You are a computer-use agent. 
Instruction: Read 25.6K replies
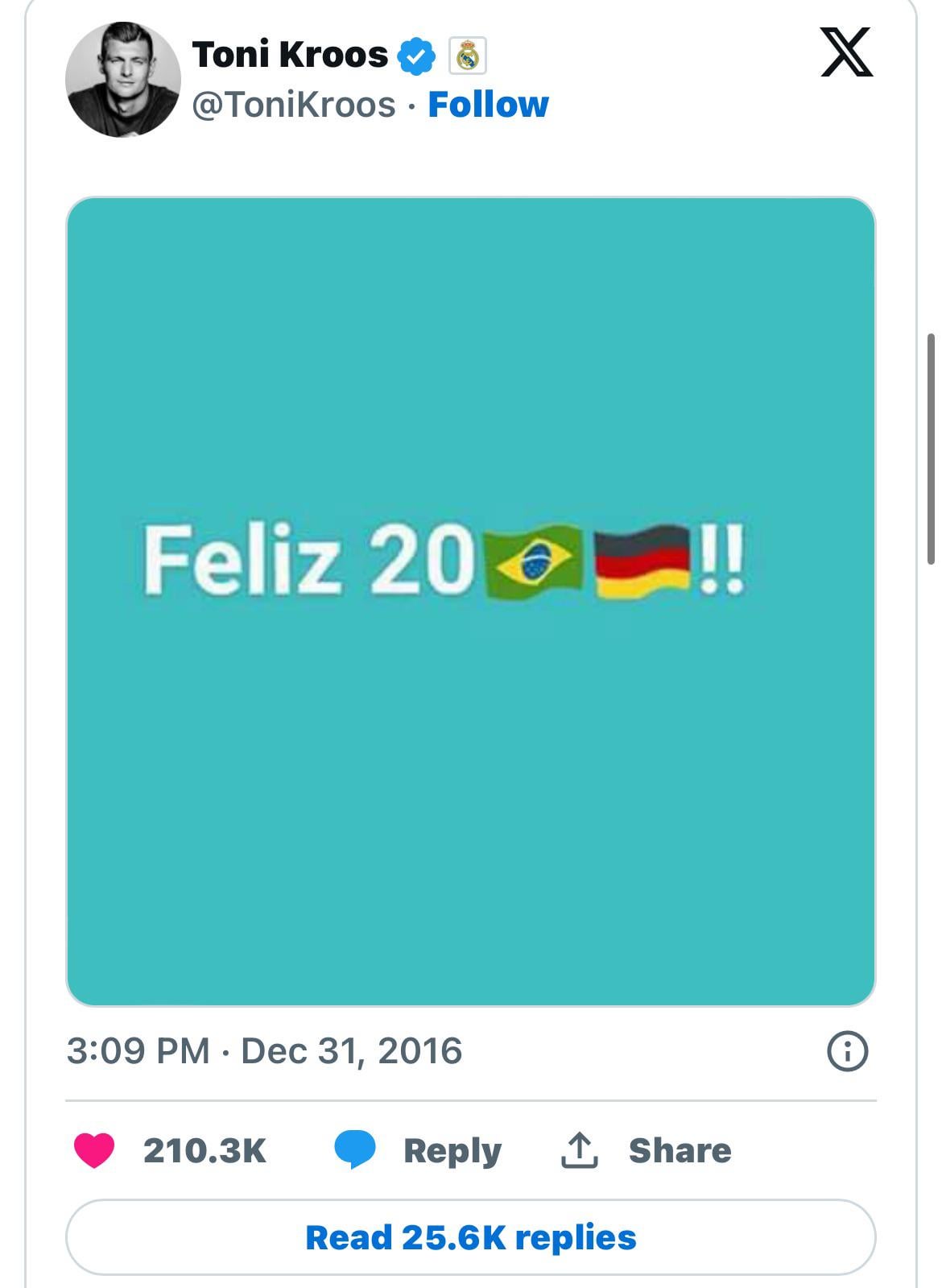(470, 1237)
